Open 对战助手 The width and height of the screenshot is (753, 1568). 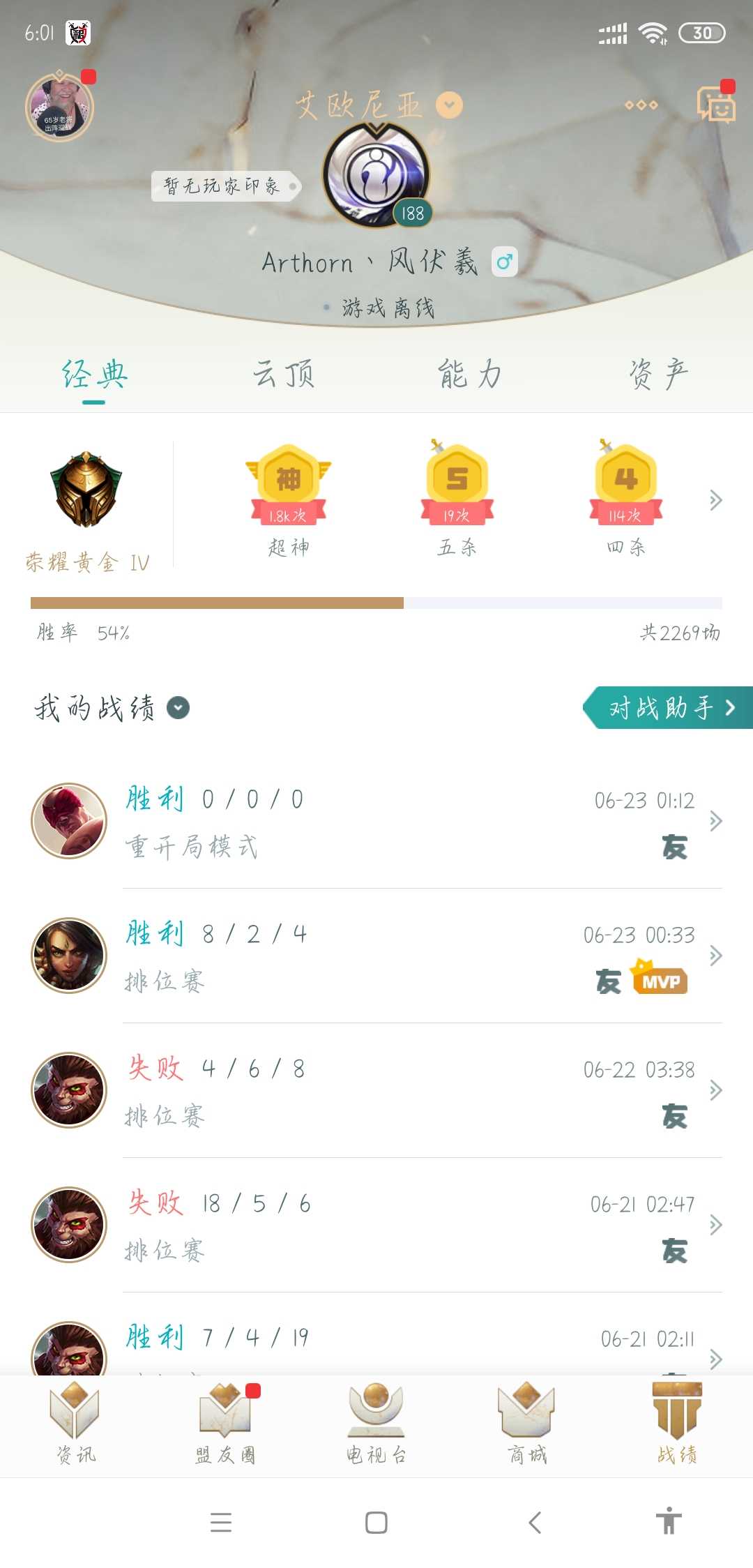tap(668, 708)
